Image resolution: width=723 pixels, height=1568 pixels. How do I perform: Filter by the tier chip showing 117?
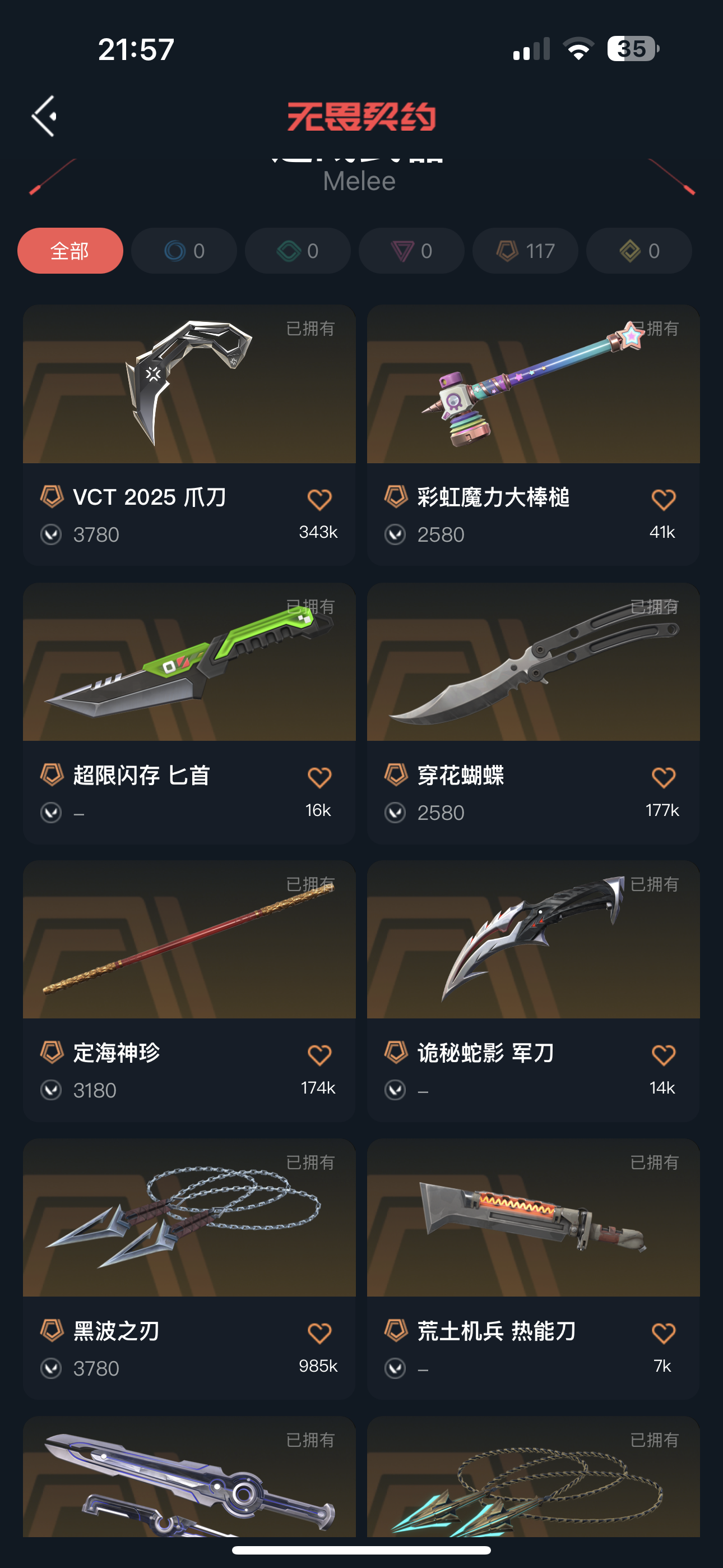tap(525, 251)
